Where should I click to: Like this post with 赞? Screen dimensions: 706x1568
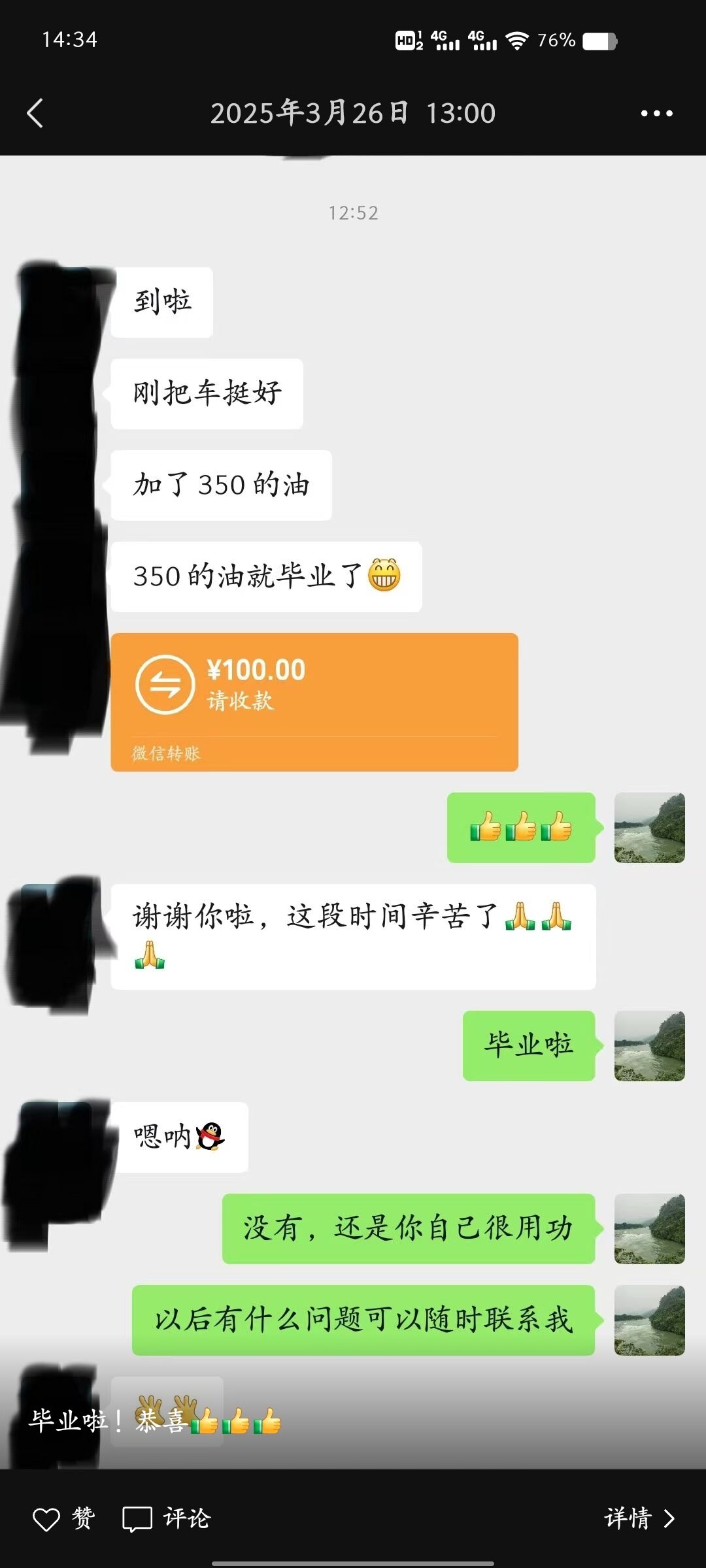coord(64,1518)
